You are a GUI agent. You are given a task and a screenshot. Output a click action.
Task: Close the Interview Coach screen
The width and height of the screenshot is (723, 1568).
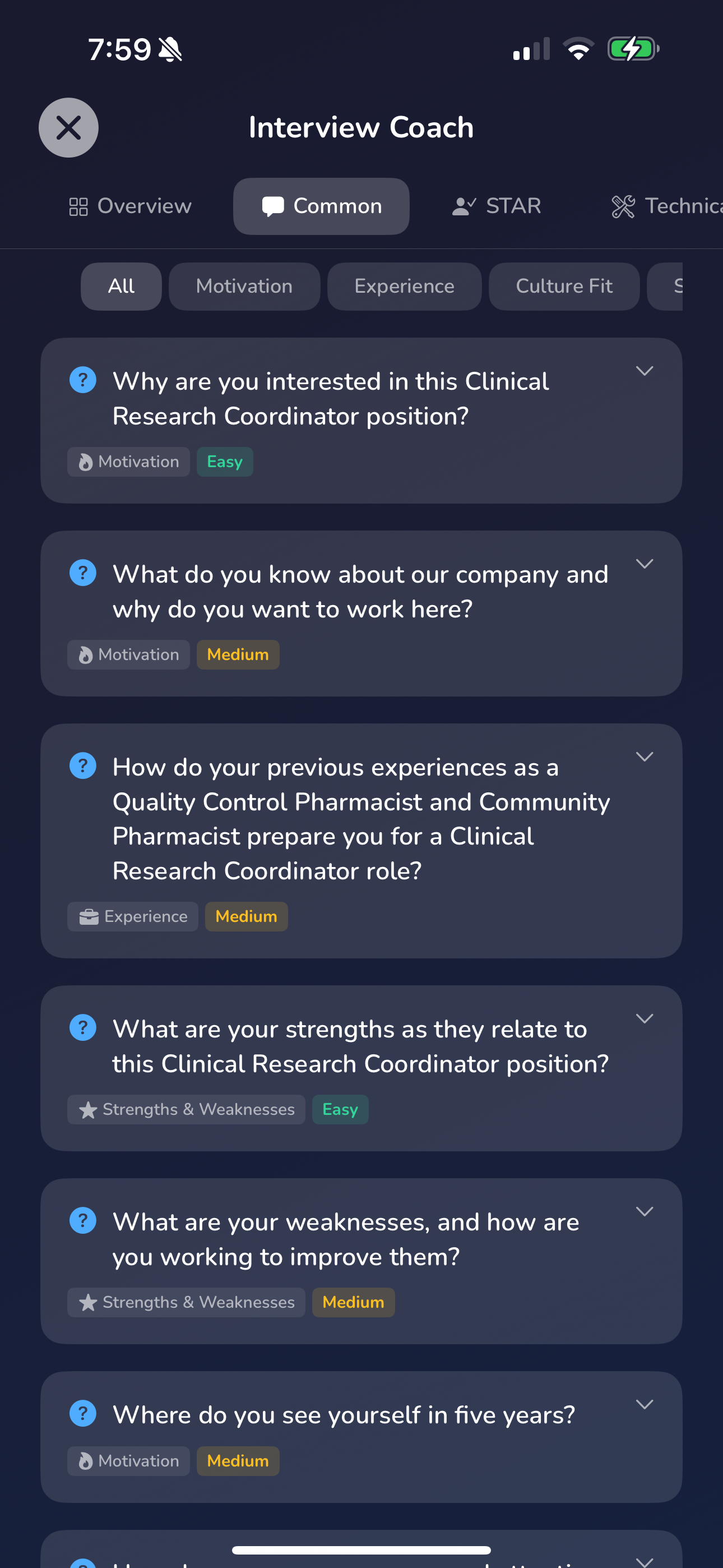click(68, 127)
